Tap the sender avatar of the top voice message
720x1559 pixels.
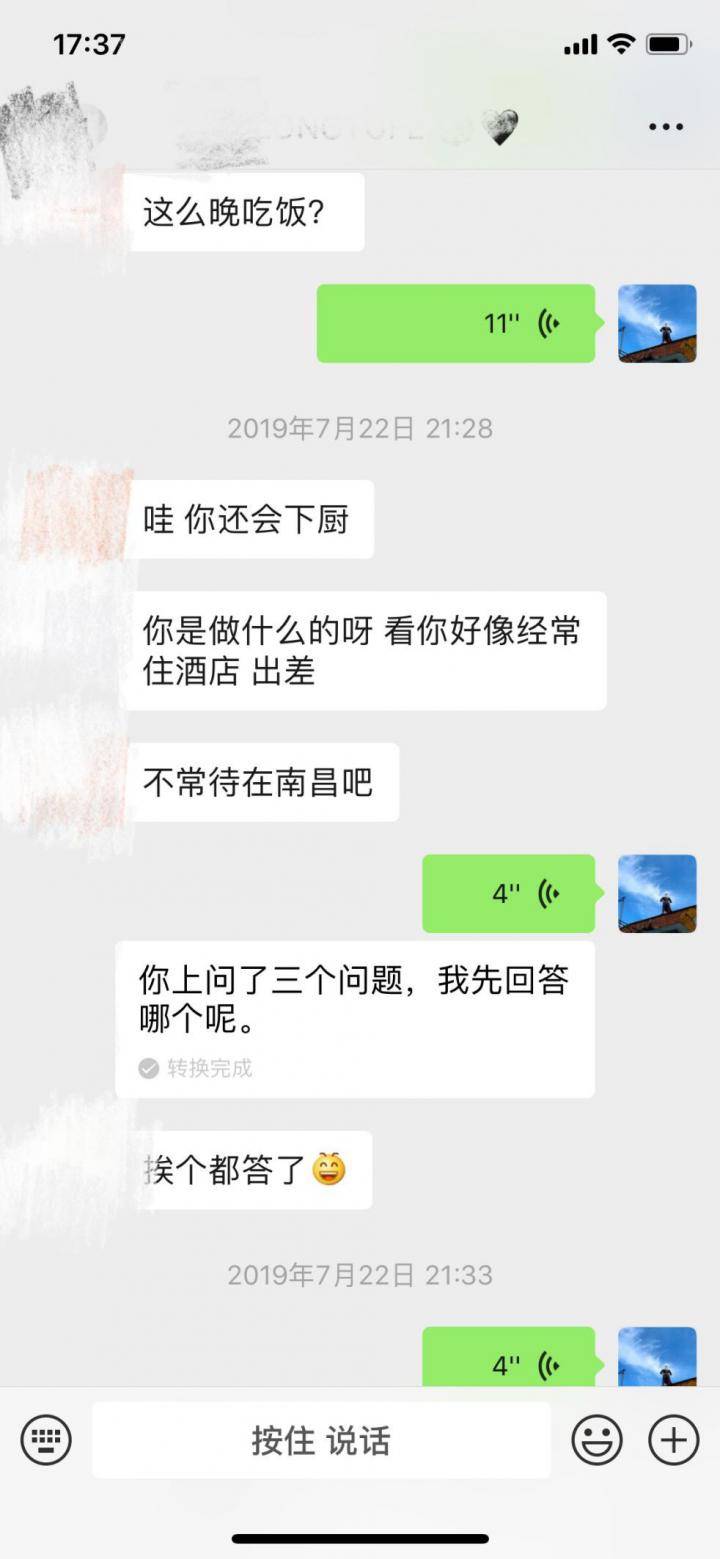(657, 323)
